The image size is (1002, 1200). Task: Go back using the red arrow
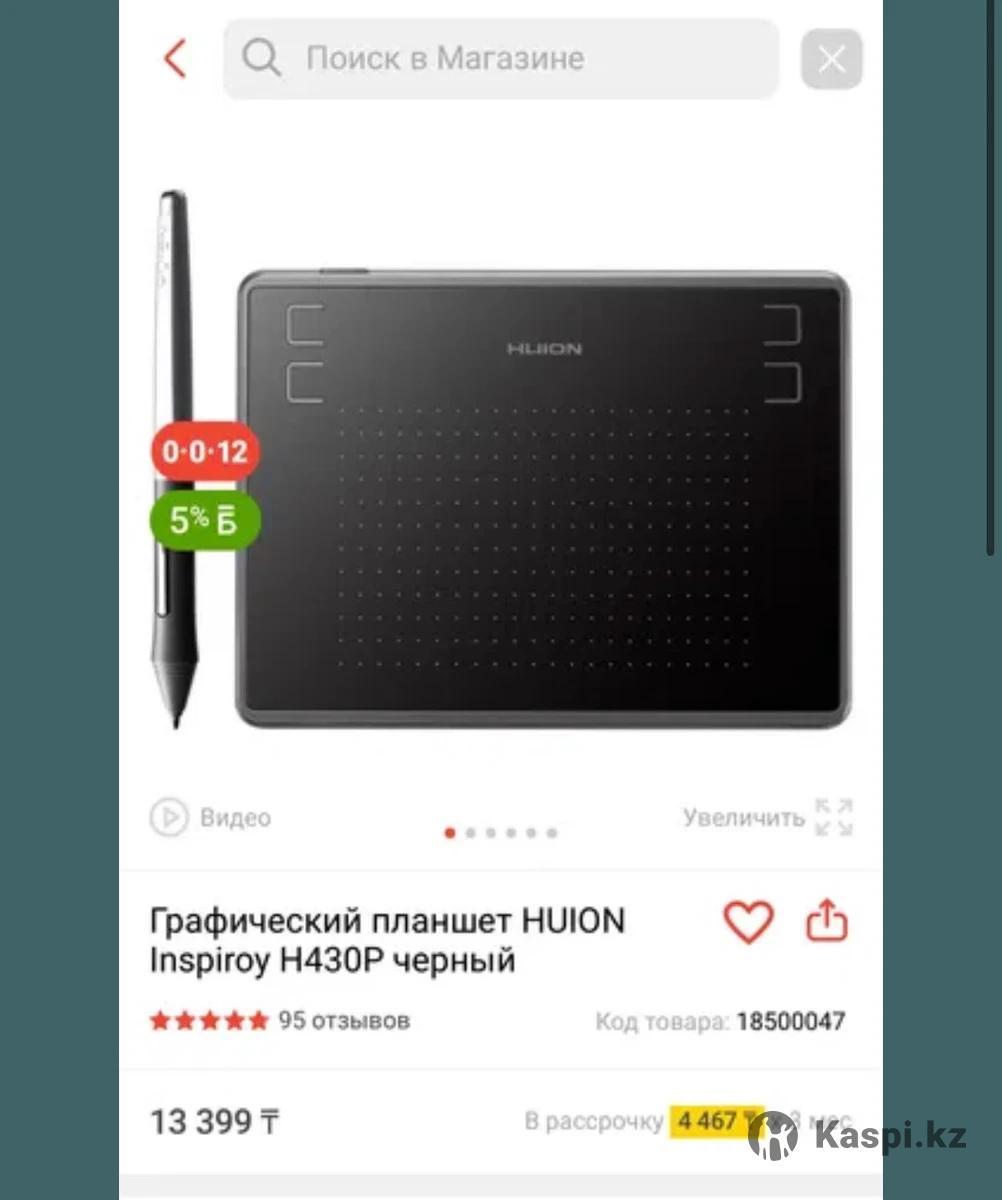pyautogui.click(x=175, y=59)
